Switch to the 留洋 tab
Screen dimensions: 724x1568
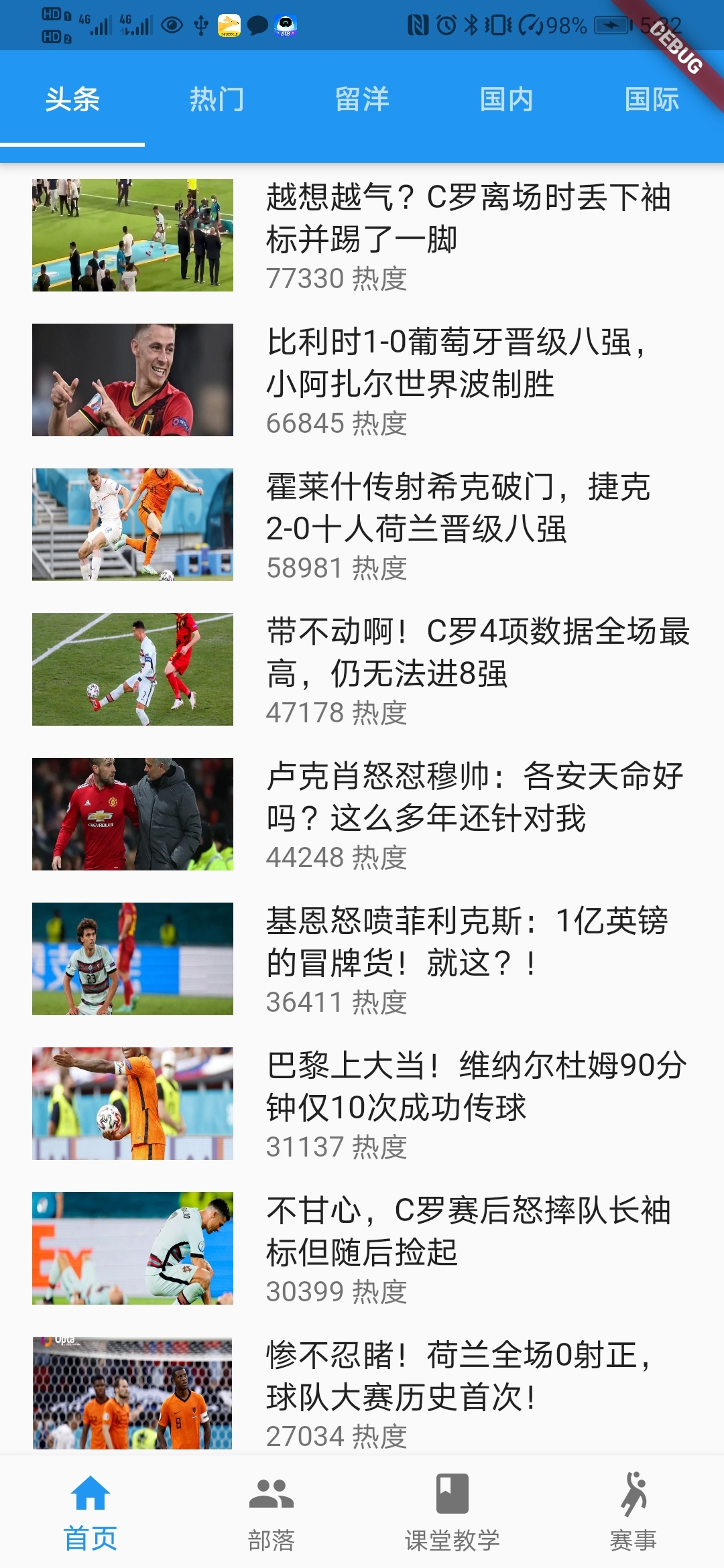pyautogui.click(x=362, y=100)
